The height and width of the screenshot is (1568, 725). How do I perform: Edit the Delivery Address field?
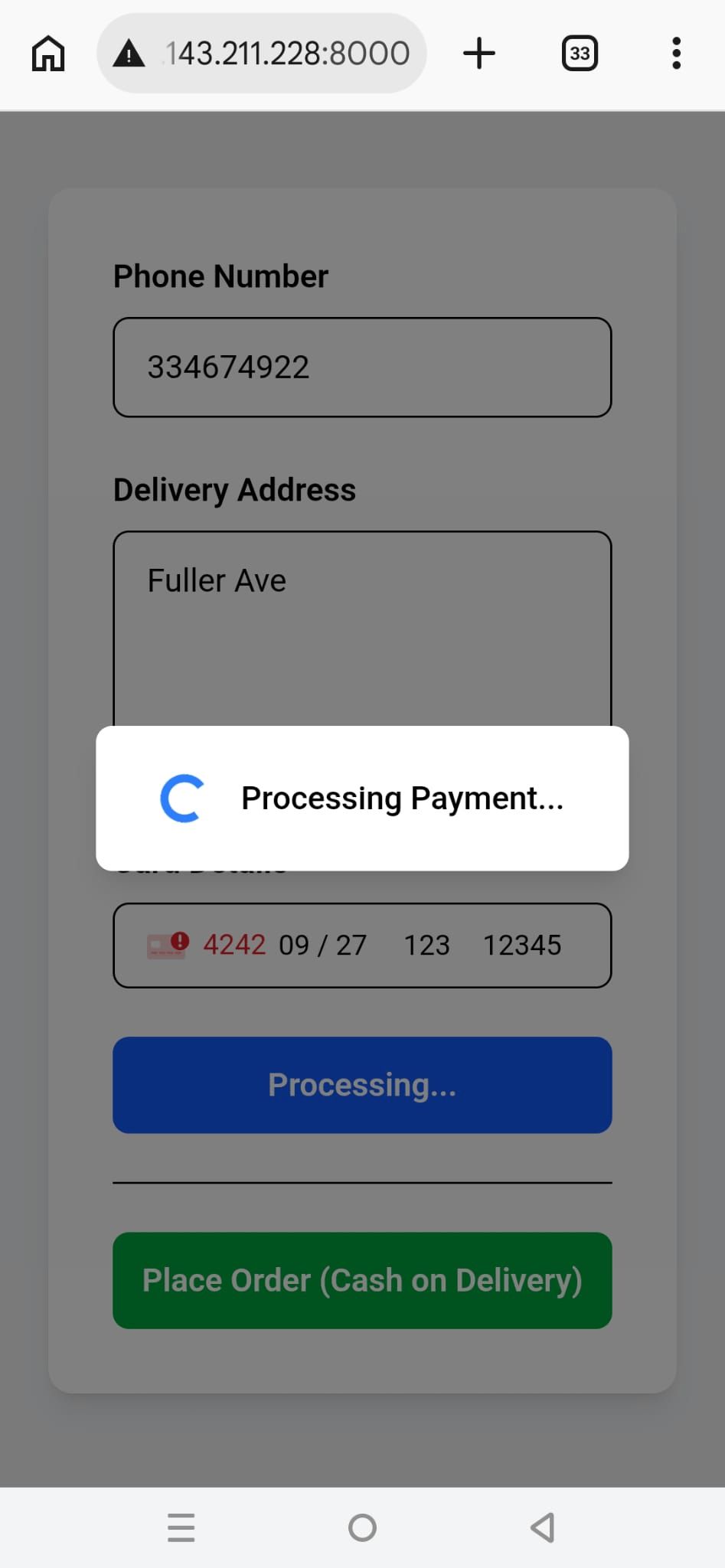click(362, 628)
